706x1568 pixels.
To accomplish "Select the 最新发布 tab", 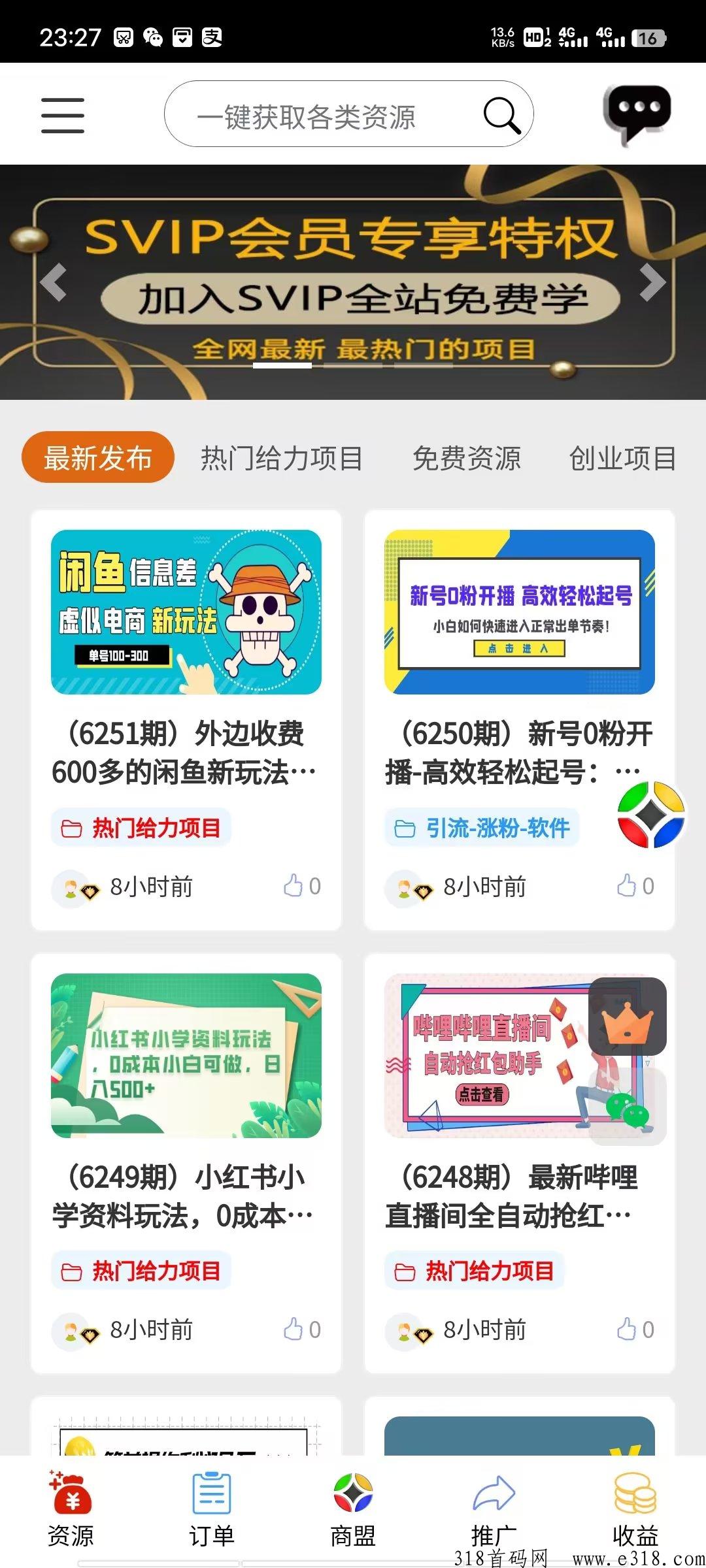I will click(98, 457).
